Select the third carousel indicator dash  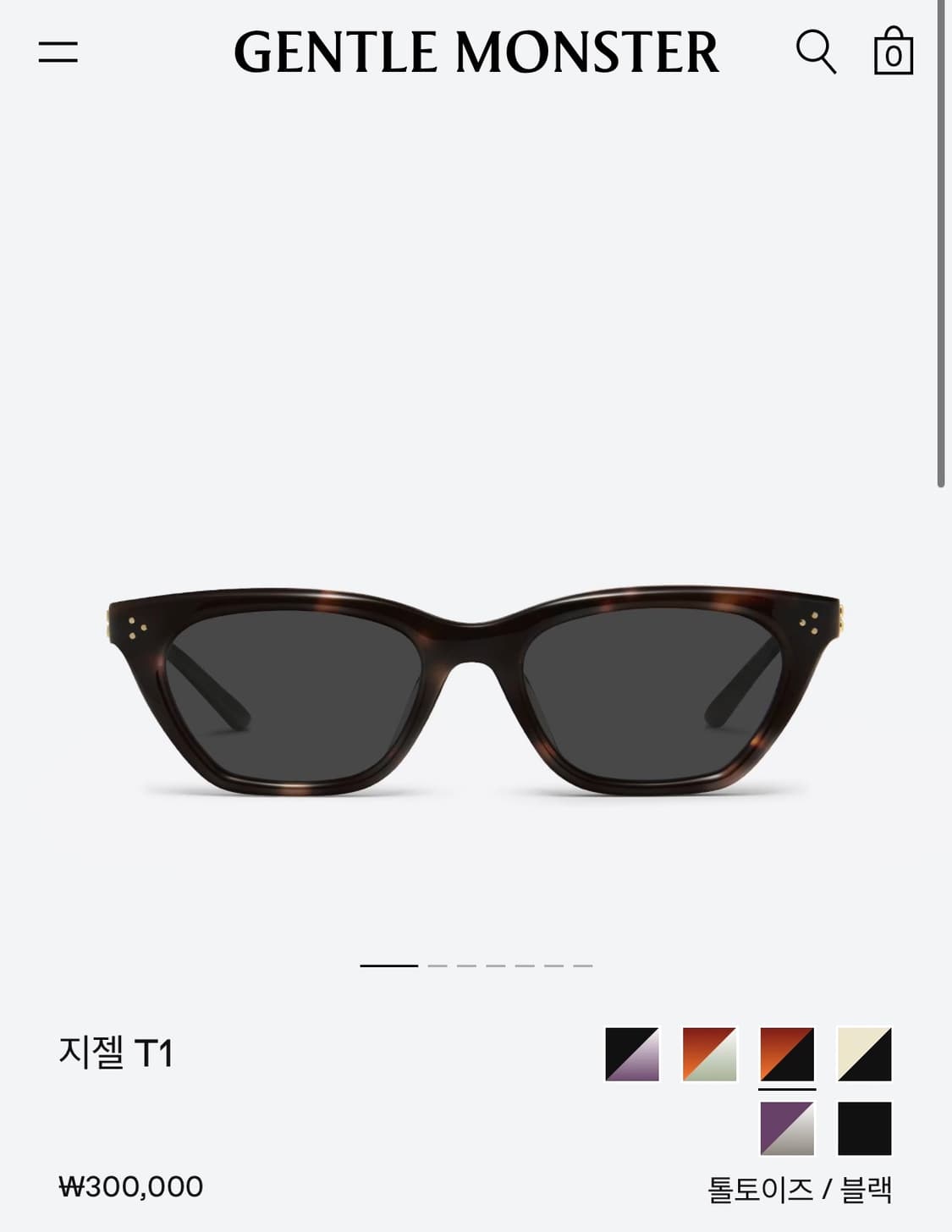pyautogui.click(x=467, y=966)
